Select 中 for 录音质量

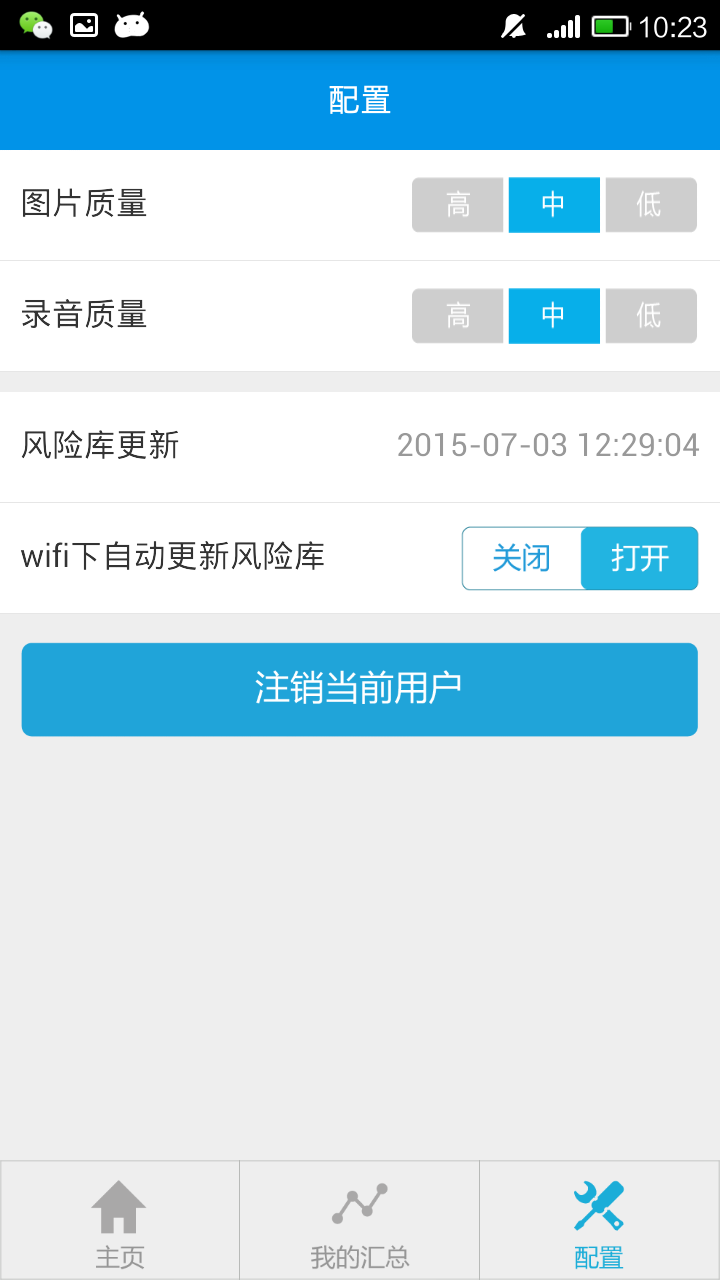point(554,316)
